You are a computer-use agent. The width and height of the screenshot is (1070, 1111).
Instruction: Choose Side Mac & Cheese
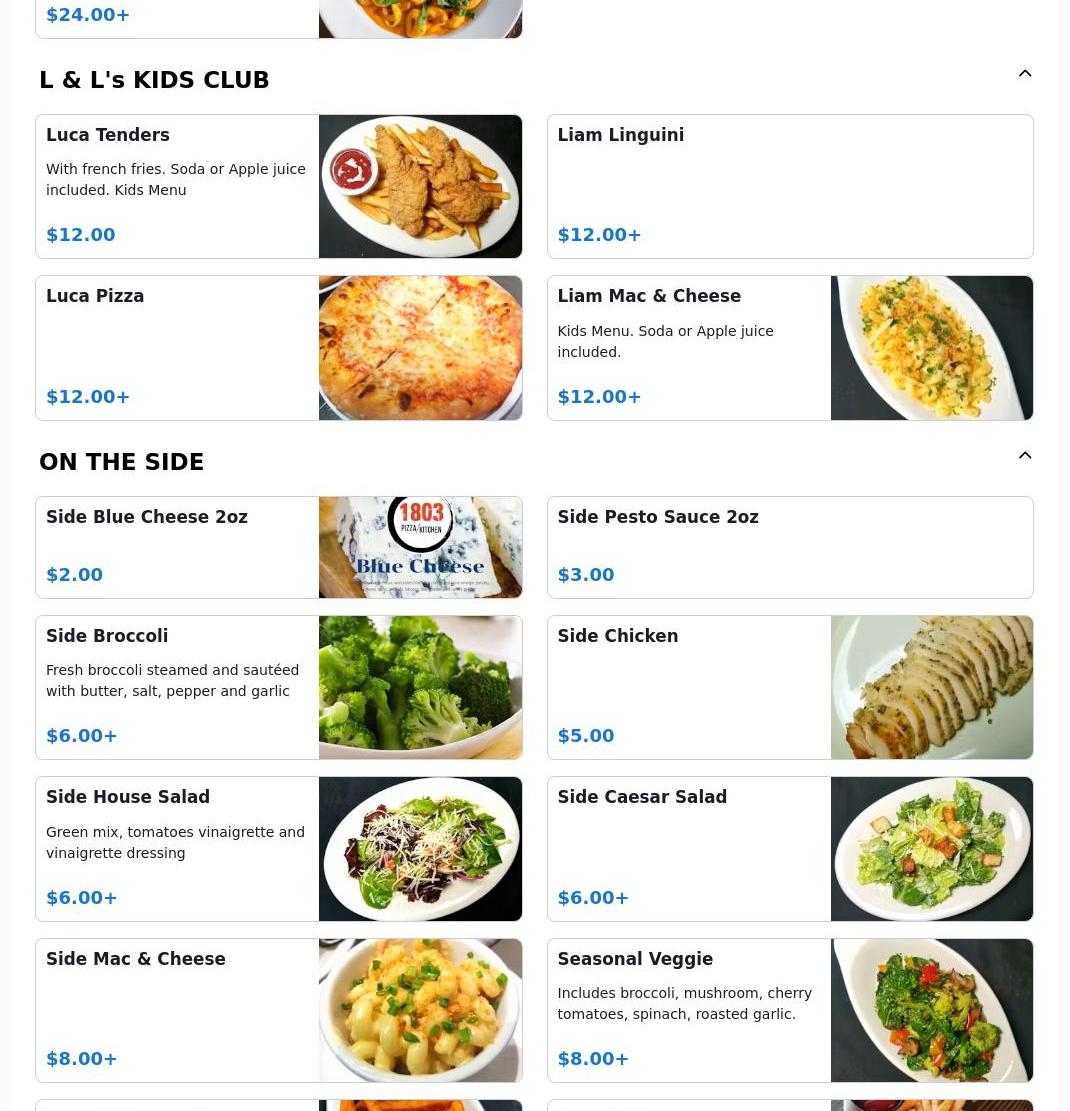tap(278, 1010)
